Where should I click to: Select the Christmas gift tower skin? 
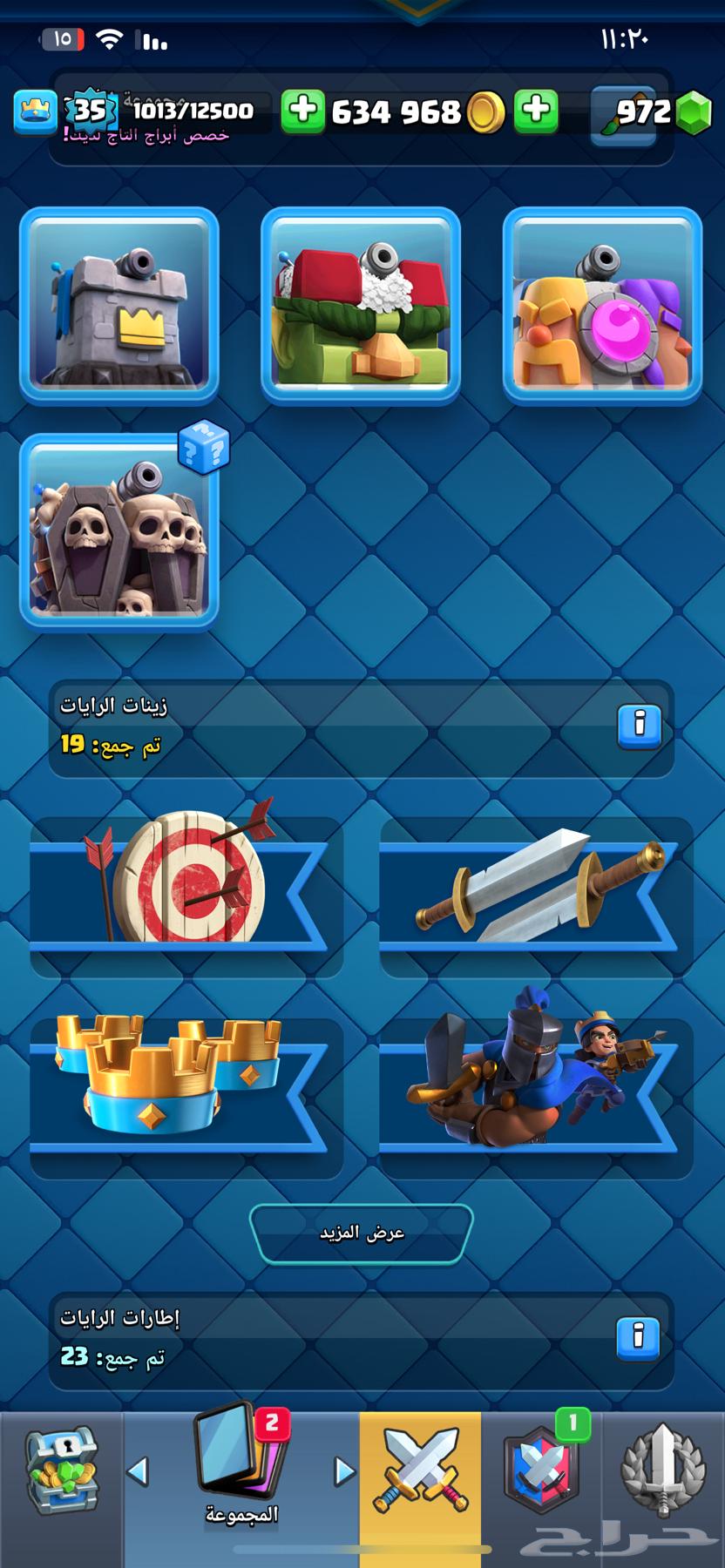[361, 305]
